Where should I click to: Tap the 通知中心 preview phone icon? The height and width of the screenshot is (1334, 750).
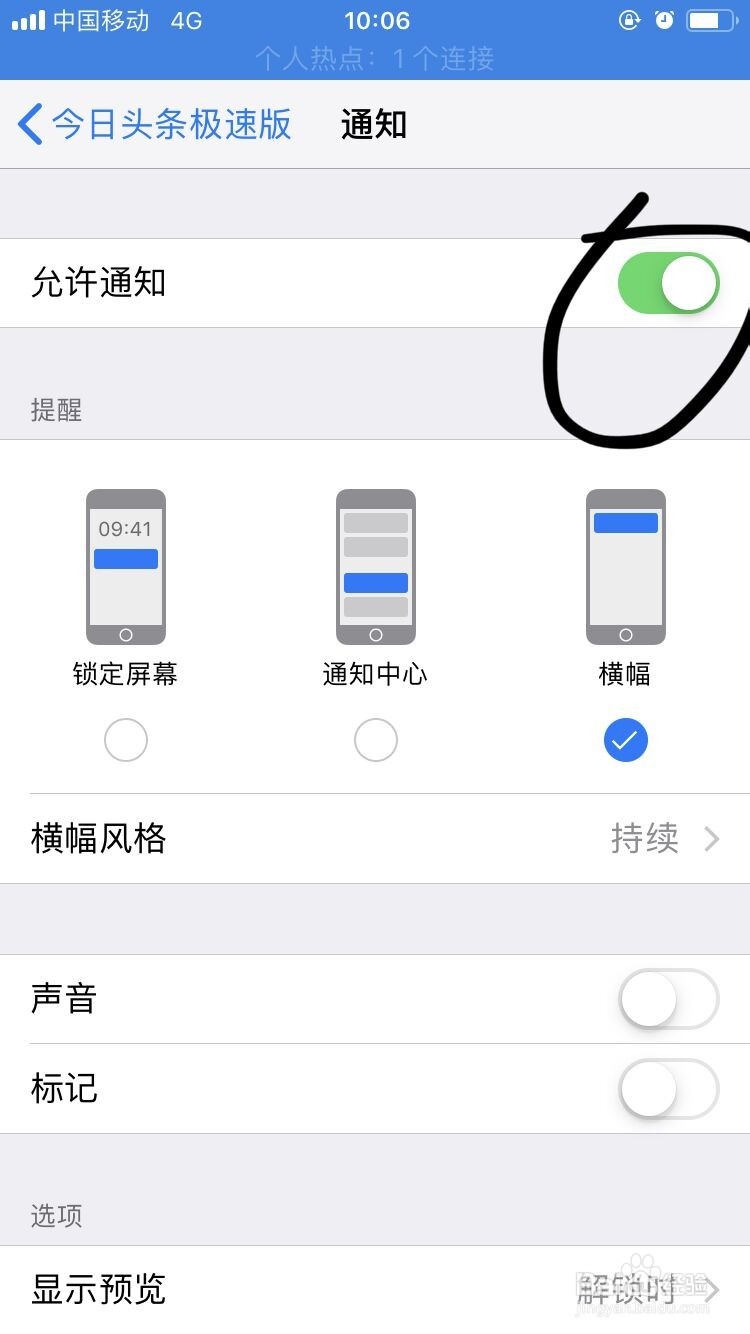click(x=375, y=565)
